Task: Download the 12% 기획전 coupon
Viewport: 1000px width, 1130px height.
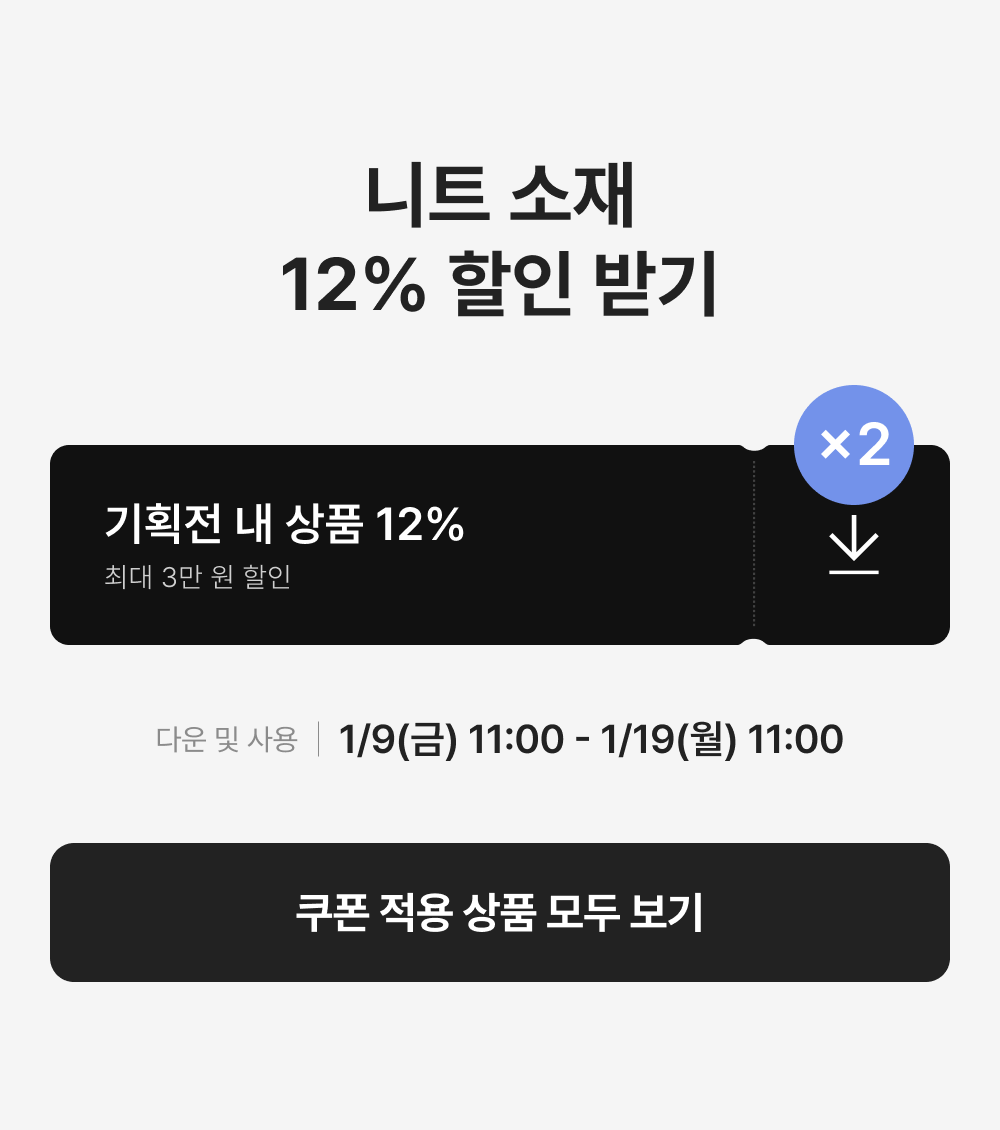Action: point(853,545)
